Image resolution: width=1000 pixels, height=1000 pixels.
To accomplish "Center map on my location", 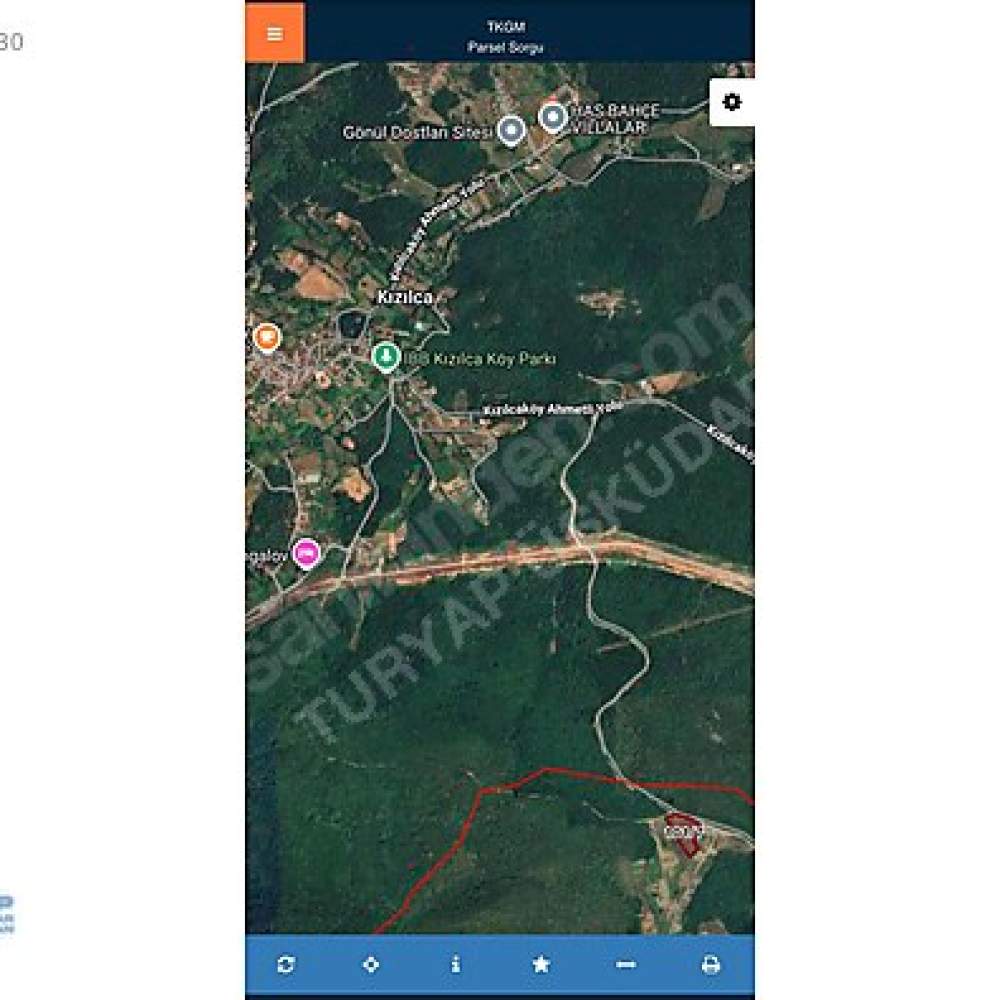I will click(x=371, y=964).
